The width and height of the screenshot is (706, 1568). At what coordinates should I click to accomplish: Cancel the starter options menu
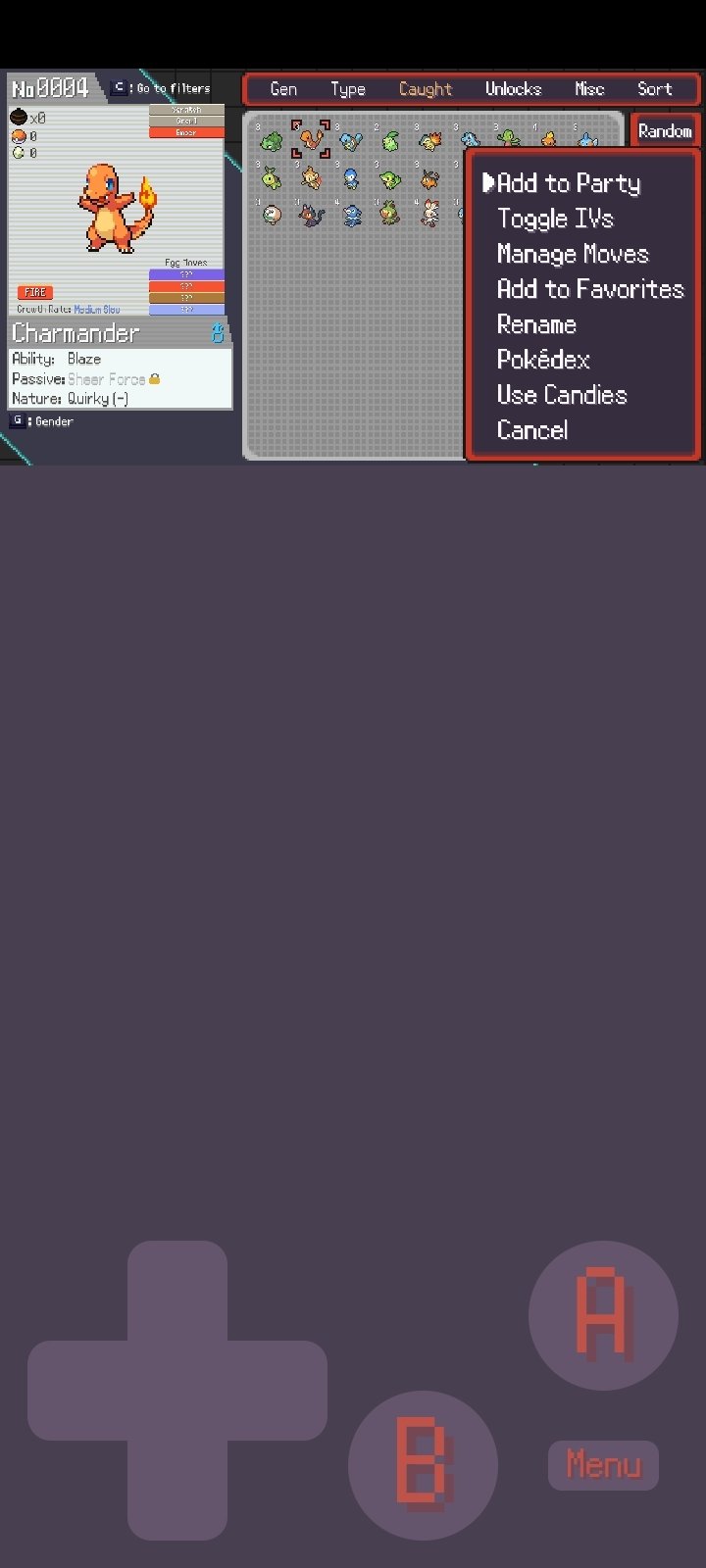click(532, 430)
